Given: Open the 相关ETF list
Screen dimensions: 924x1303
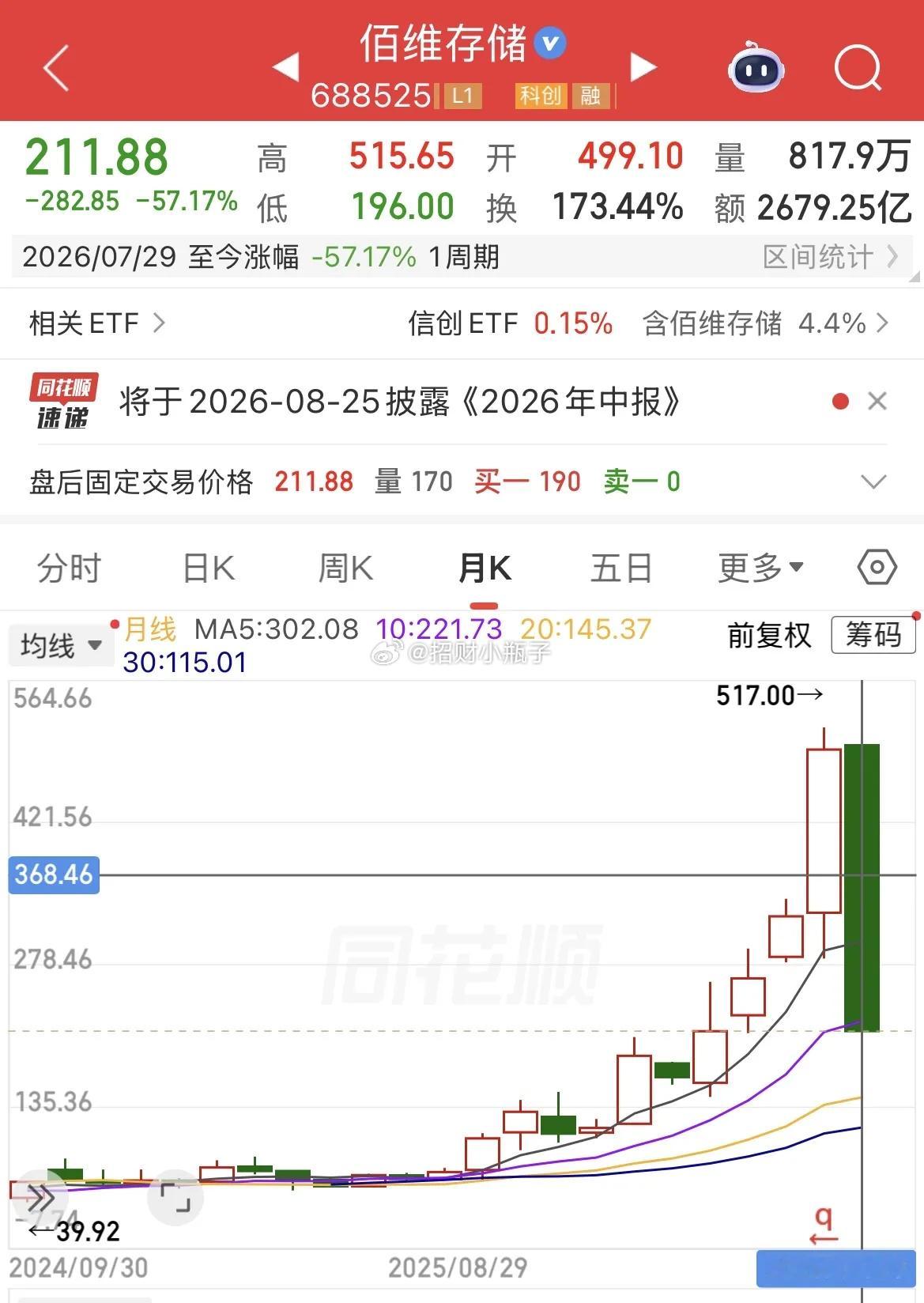Looking at the screenshot, I should (97, 323).
